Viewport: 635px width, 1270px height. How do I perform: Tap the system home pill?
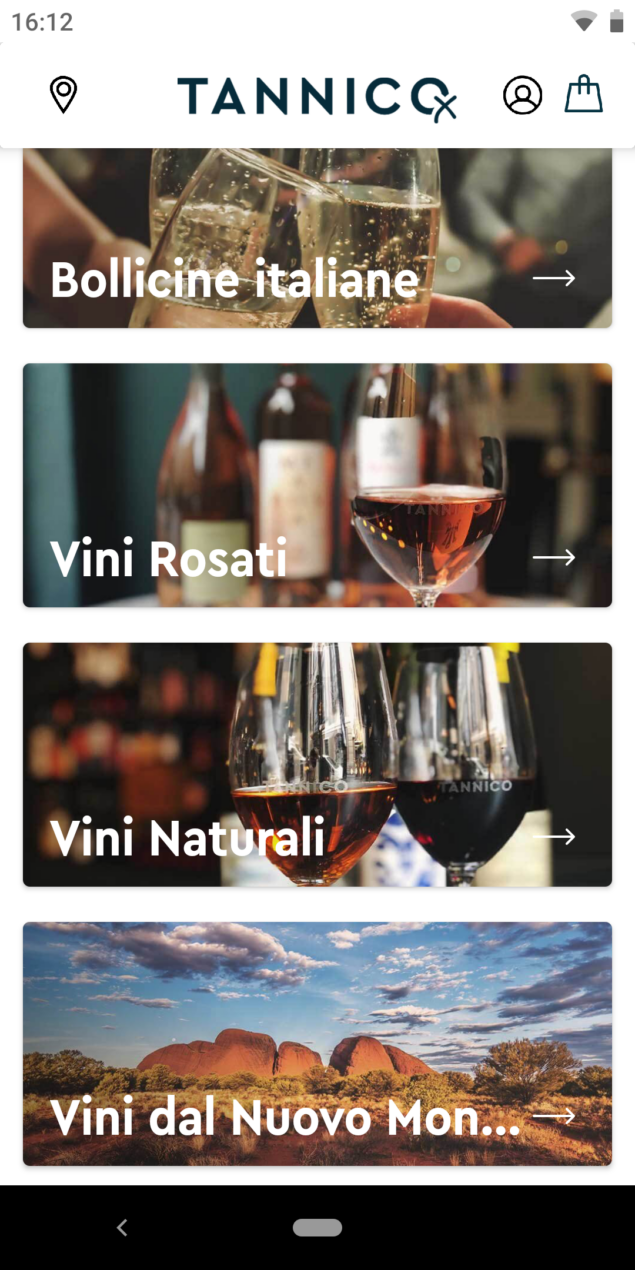(x=317, y=1228)
